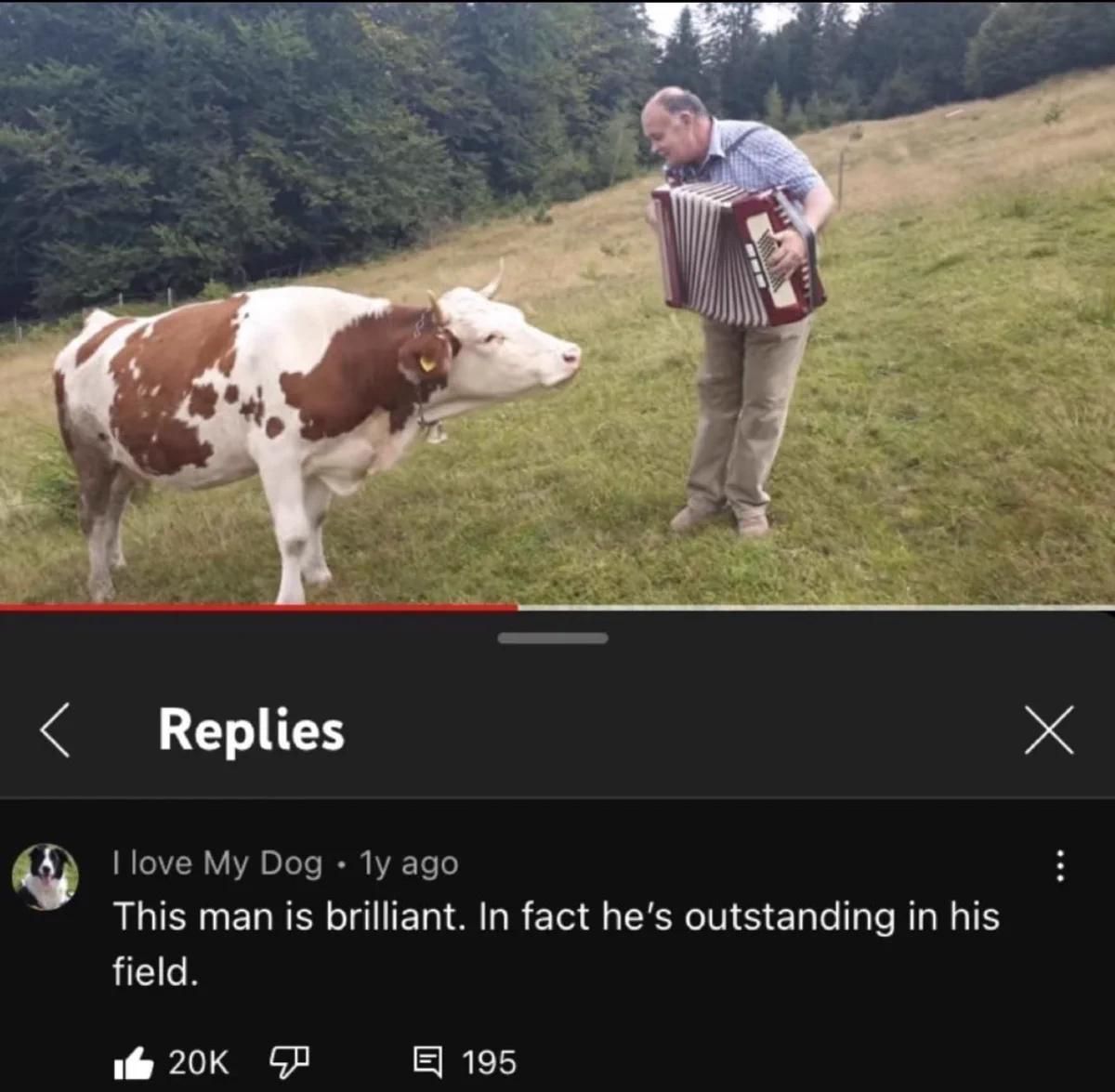Open I love My Dog's profile picture

[45, 876]
